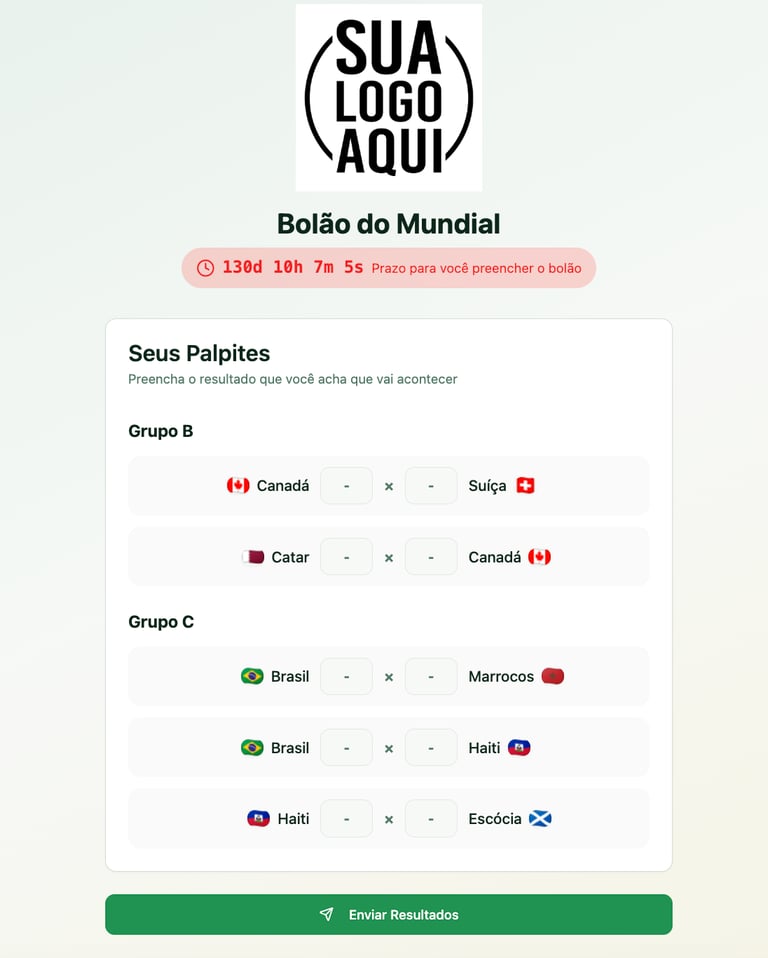Submit picks with Enviar Resultados
The height and width of the screenshot is (958, 768).
pos(388,915)
